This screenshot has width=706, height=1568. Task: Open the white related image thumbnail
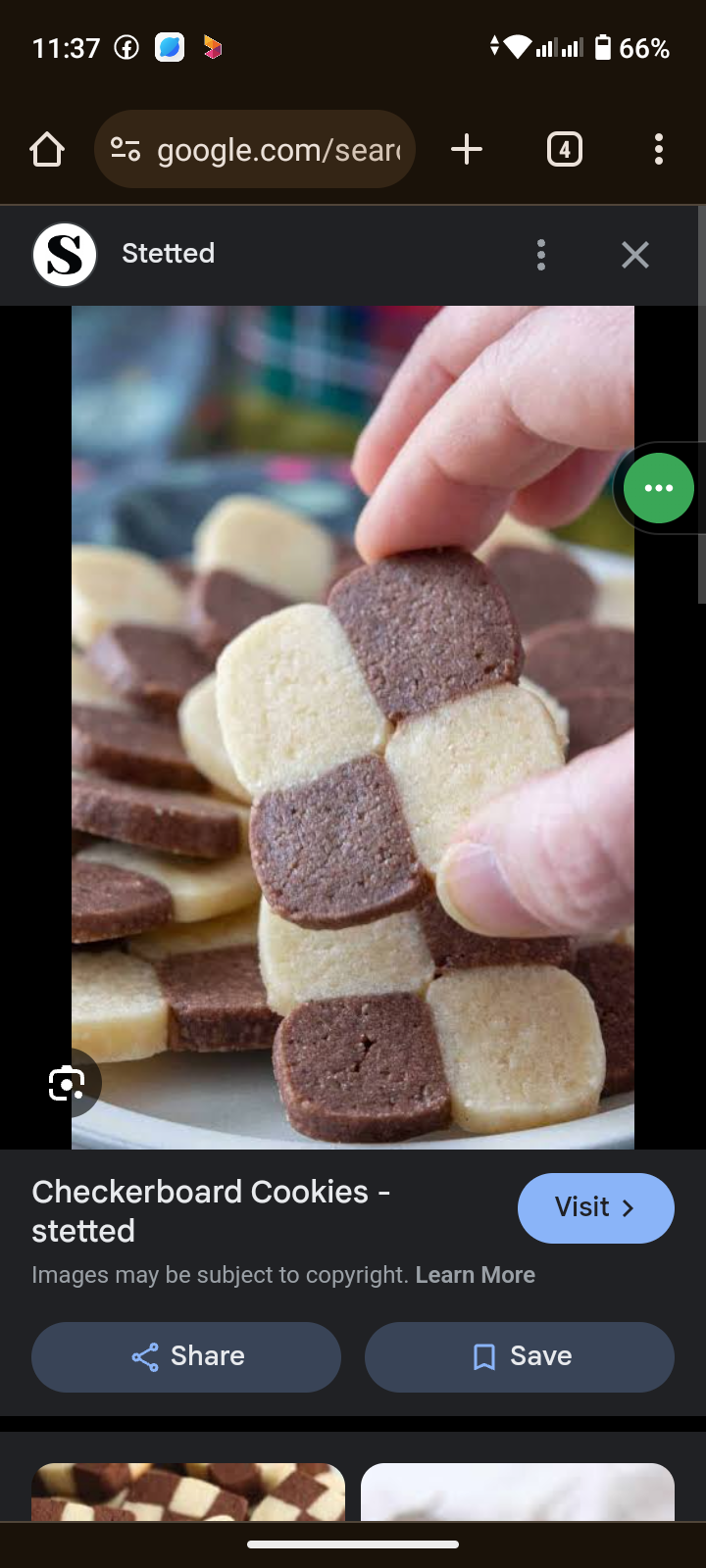518,1492
